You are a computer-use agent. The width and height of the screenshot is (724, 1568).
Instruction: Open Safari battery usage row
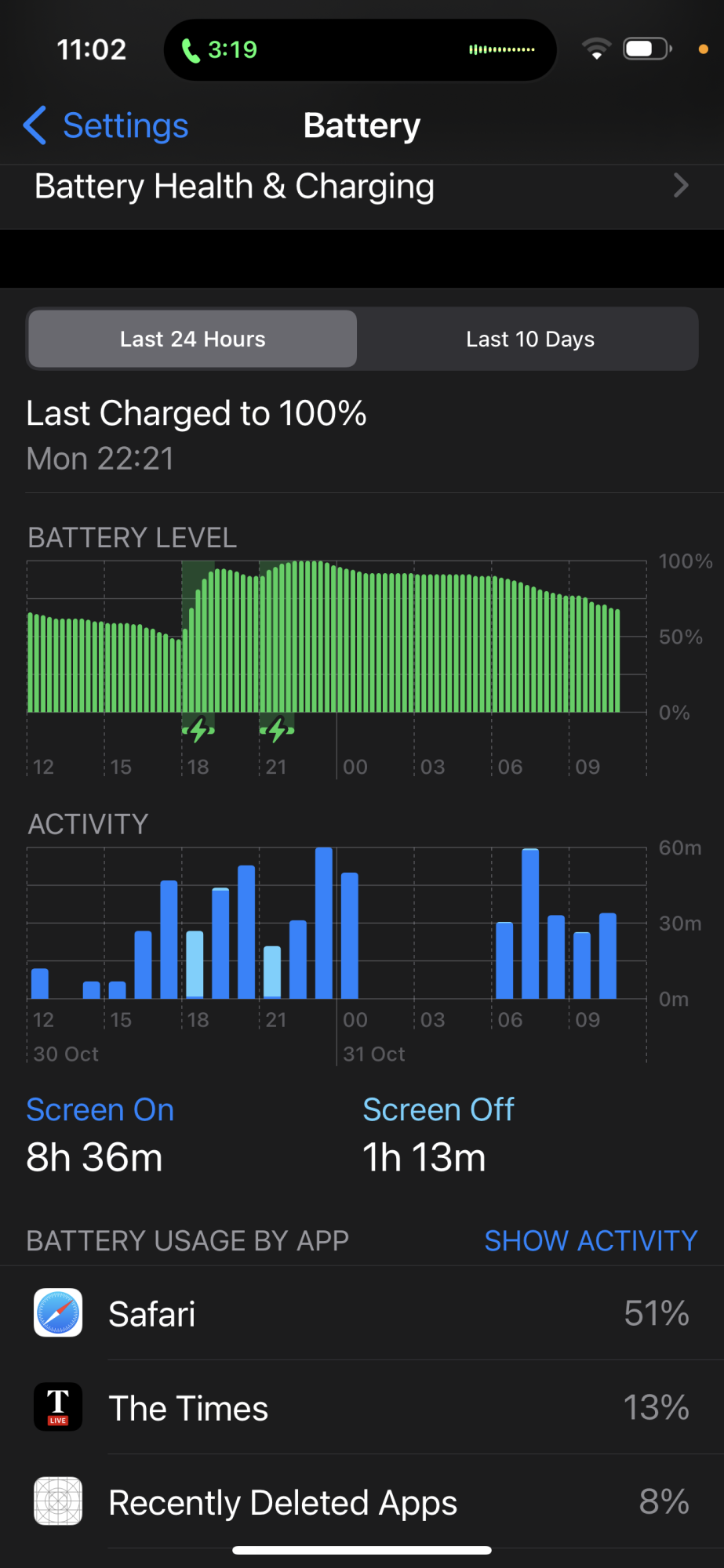tap(362, 1313)
